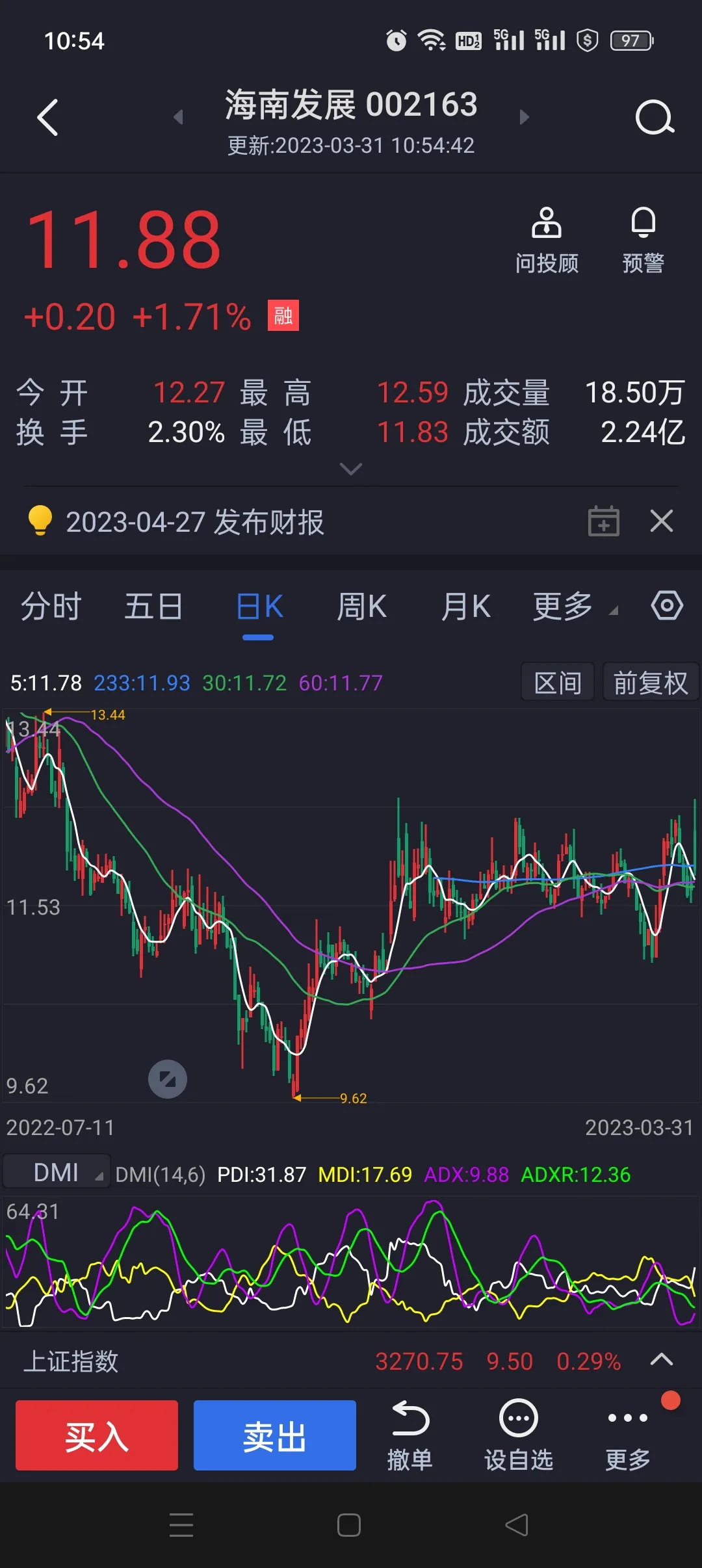Screen dimensions: 702x1568
Task: Show the 周K weekly chart
Action: [x=361, y=607]
